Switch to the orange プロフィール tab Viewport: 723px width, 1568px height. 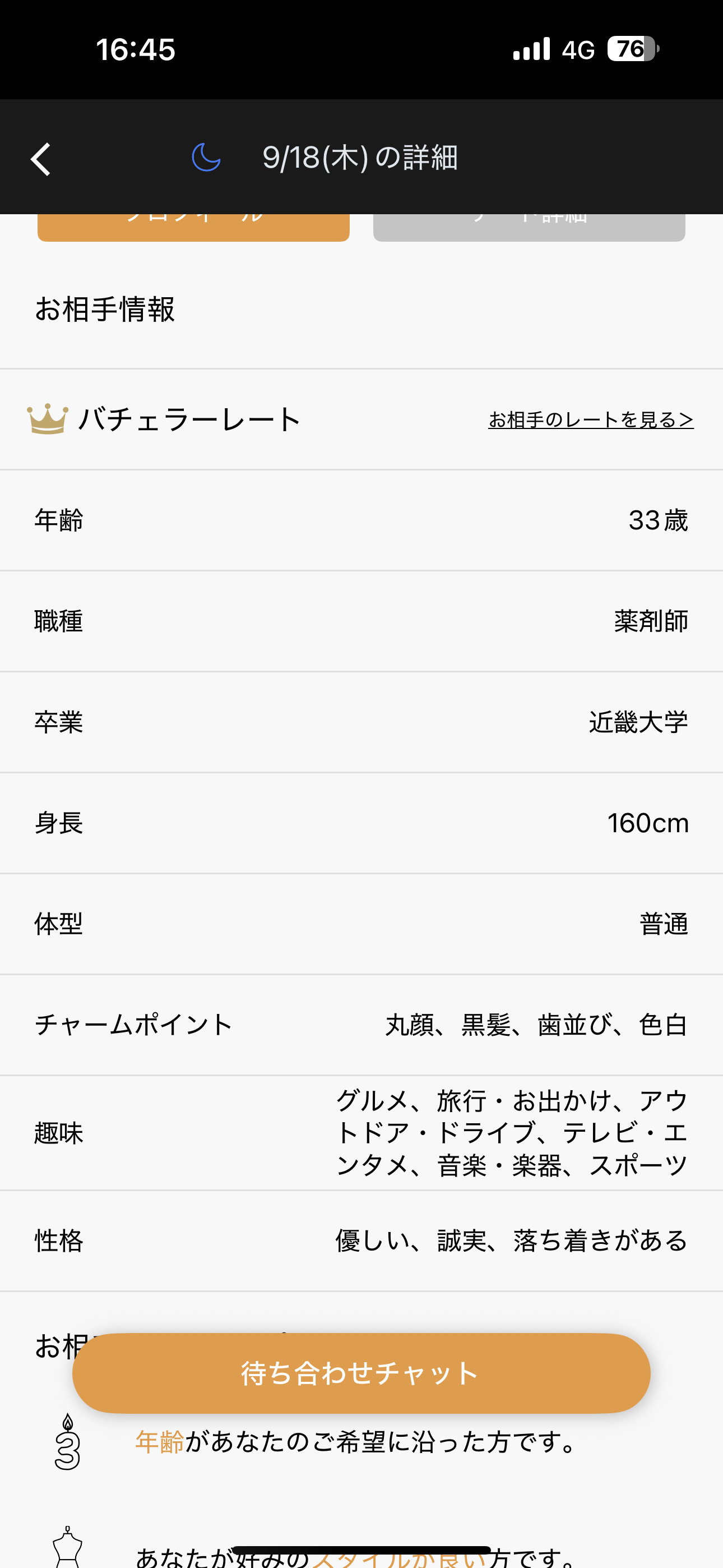pyautogui.click(x=193, y=227)
